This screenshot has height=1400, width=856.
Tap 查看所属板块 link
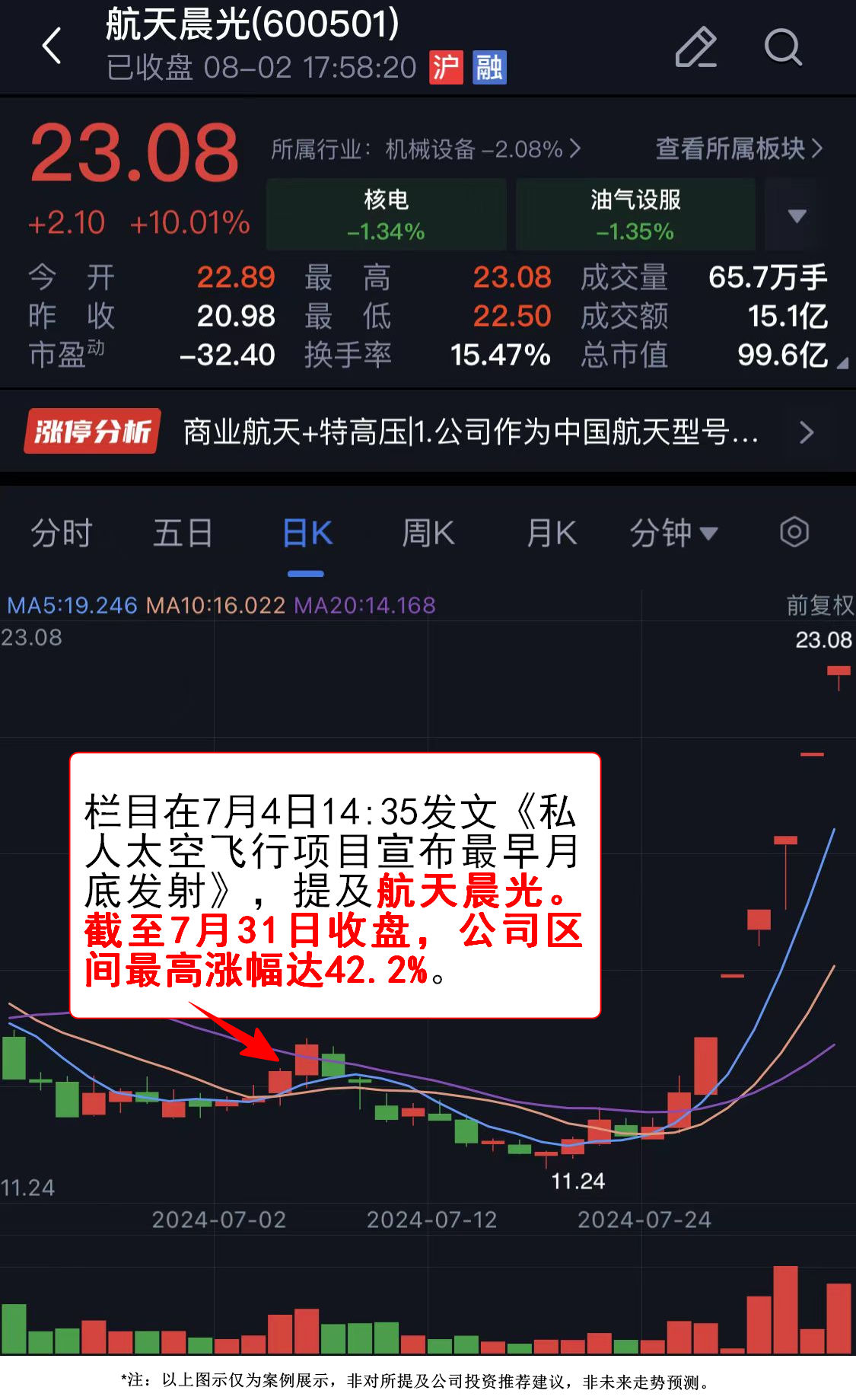(738, 149)
